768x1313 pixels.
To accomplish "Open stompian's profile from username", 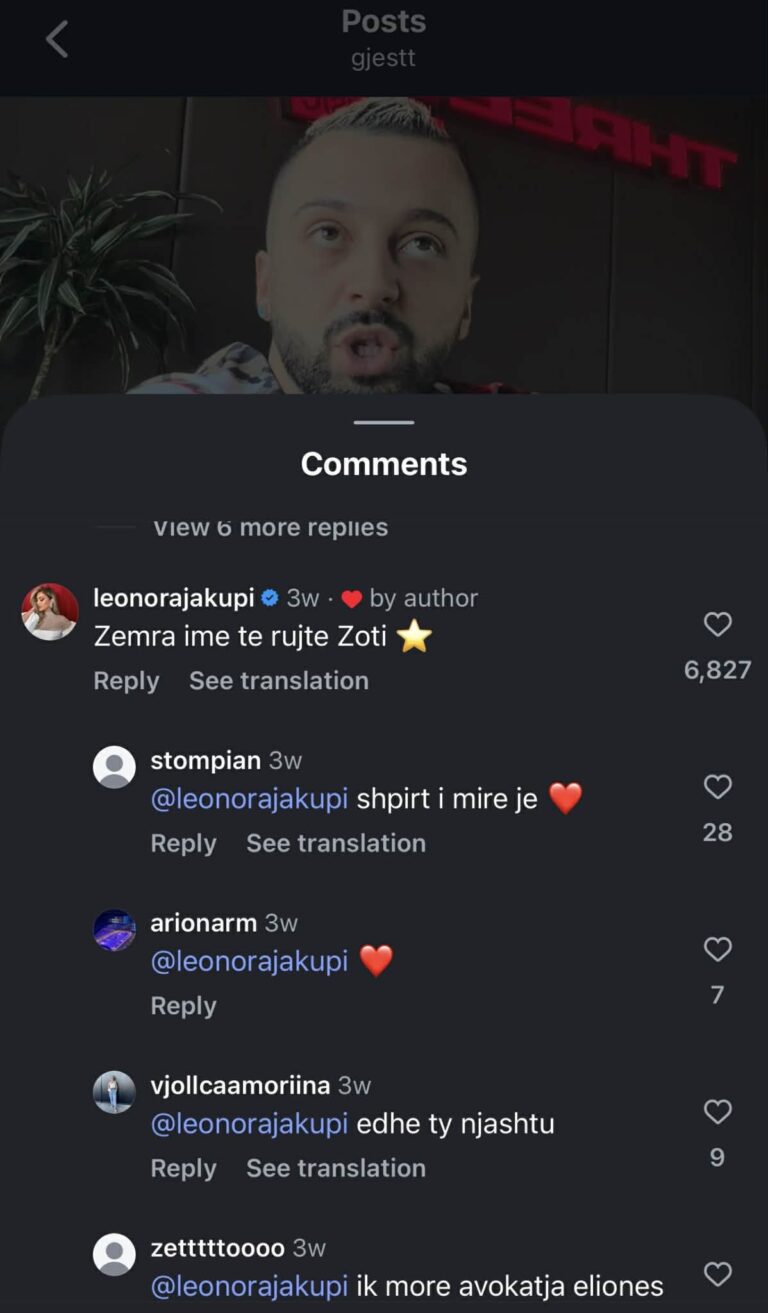I will click(x=205, y=761).
